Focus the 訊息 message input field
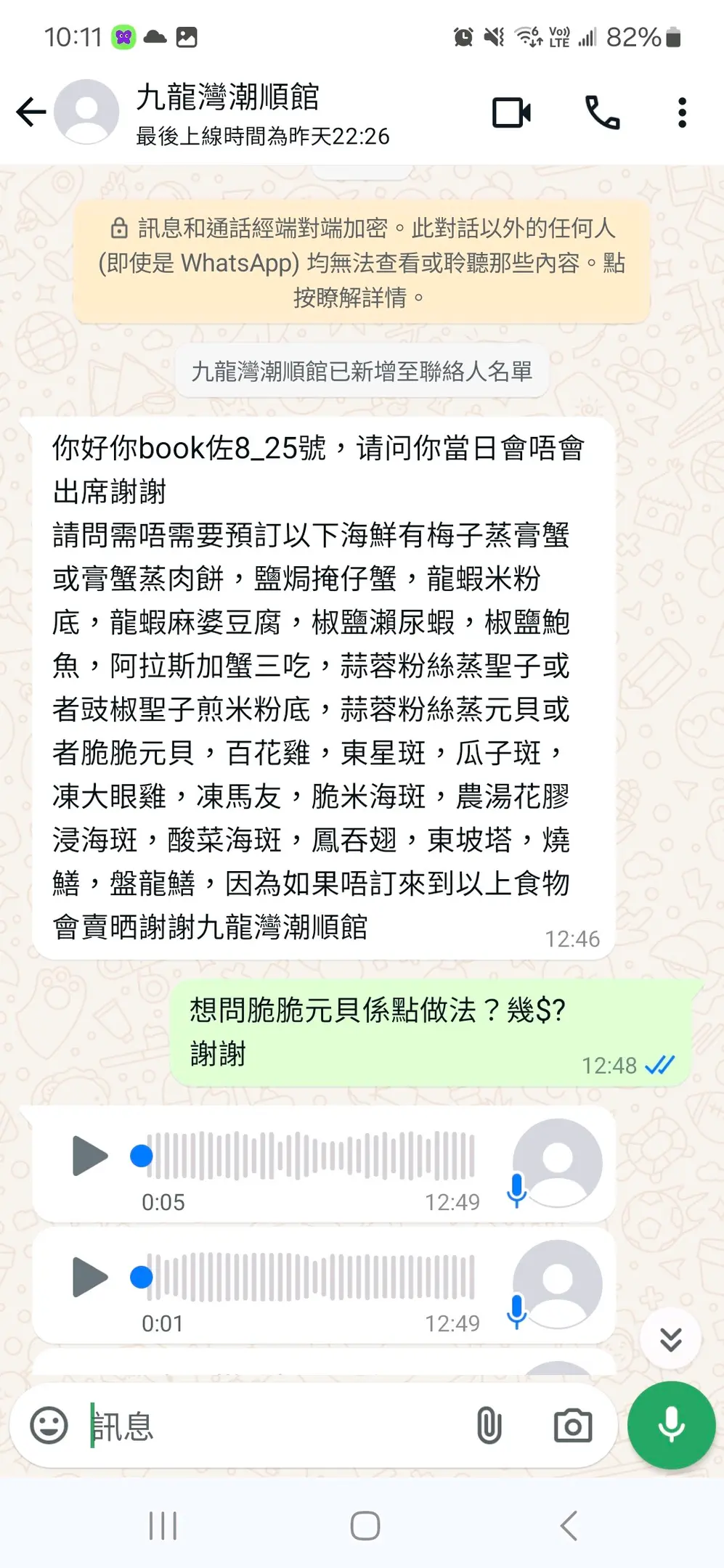Viewport: 724px width, 1568px height. (276, 1426)
